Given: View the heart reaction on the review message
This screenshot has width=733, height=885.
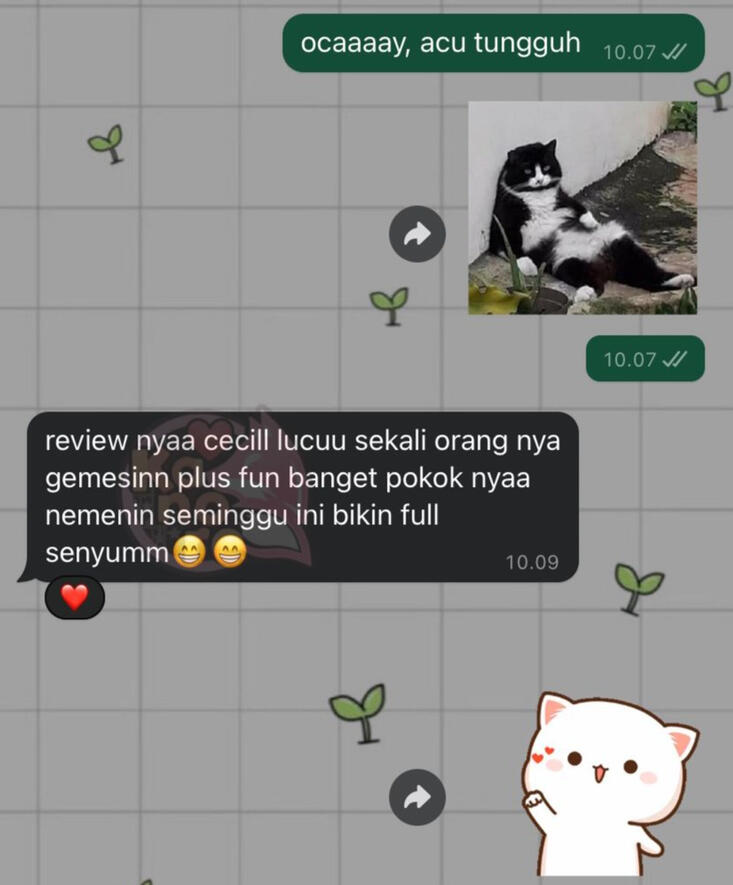Looking at the screenshot, I should tap(75, 598).
